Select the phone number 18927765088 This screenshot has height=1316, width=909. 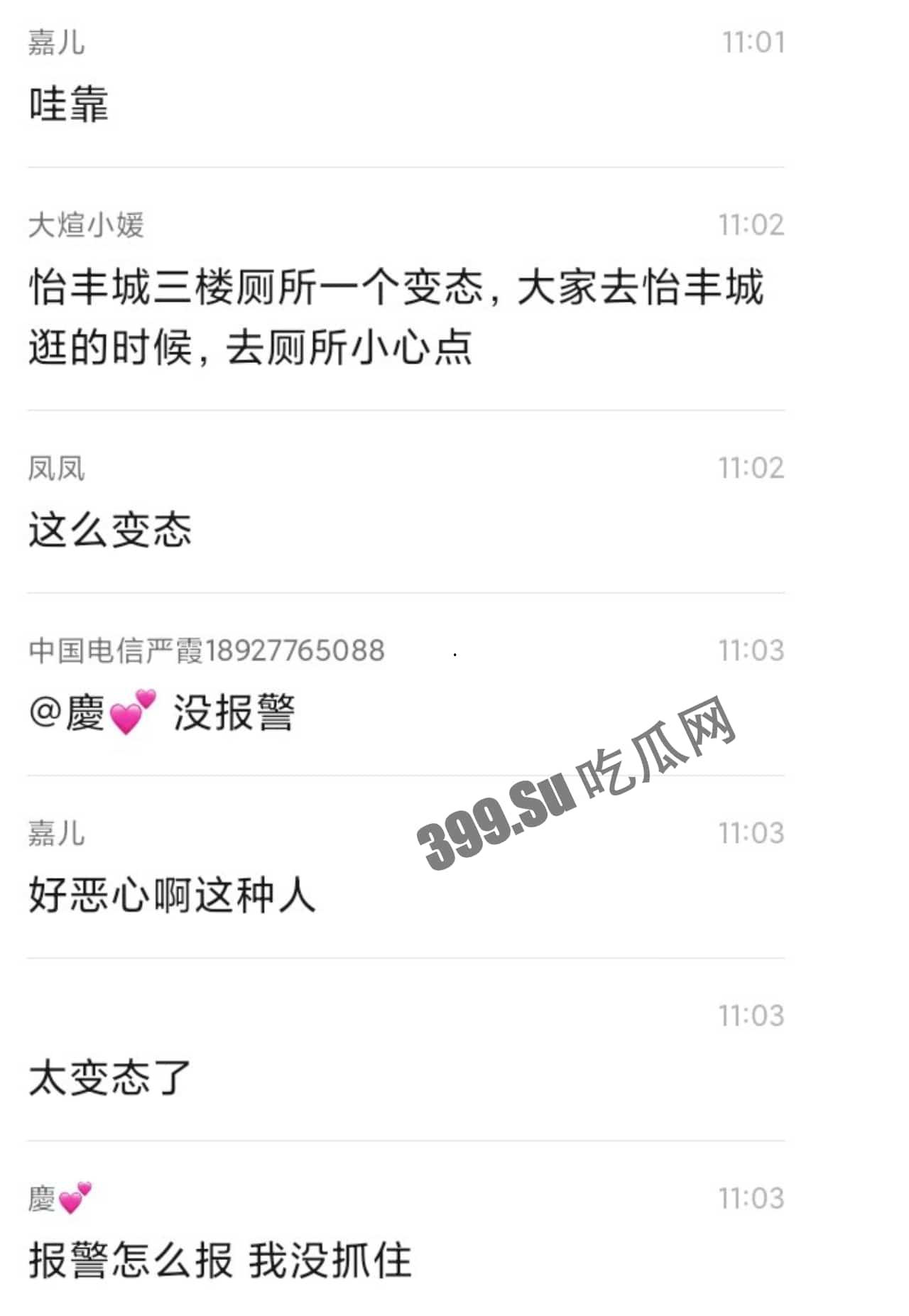click(298, 648)
